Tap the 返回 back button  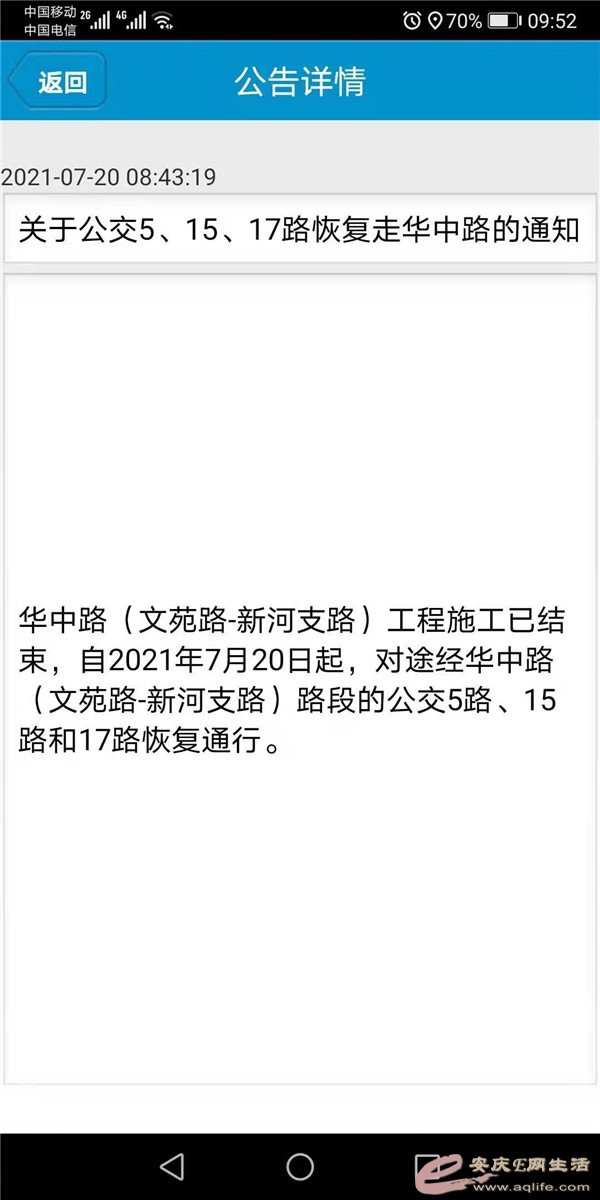[58, 82]
